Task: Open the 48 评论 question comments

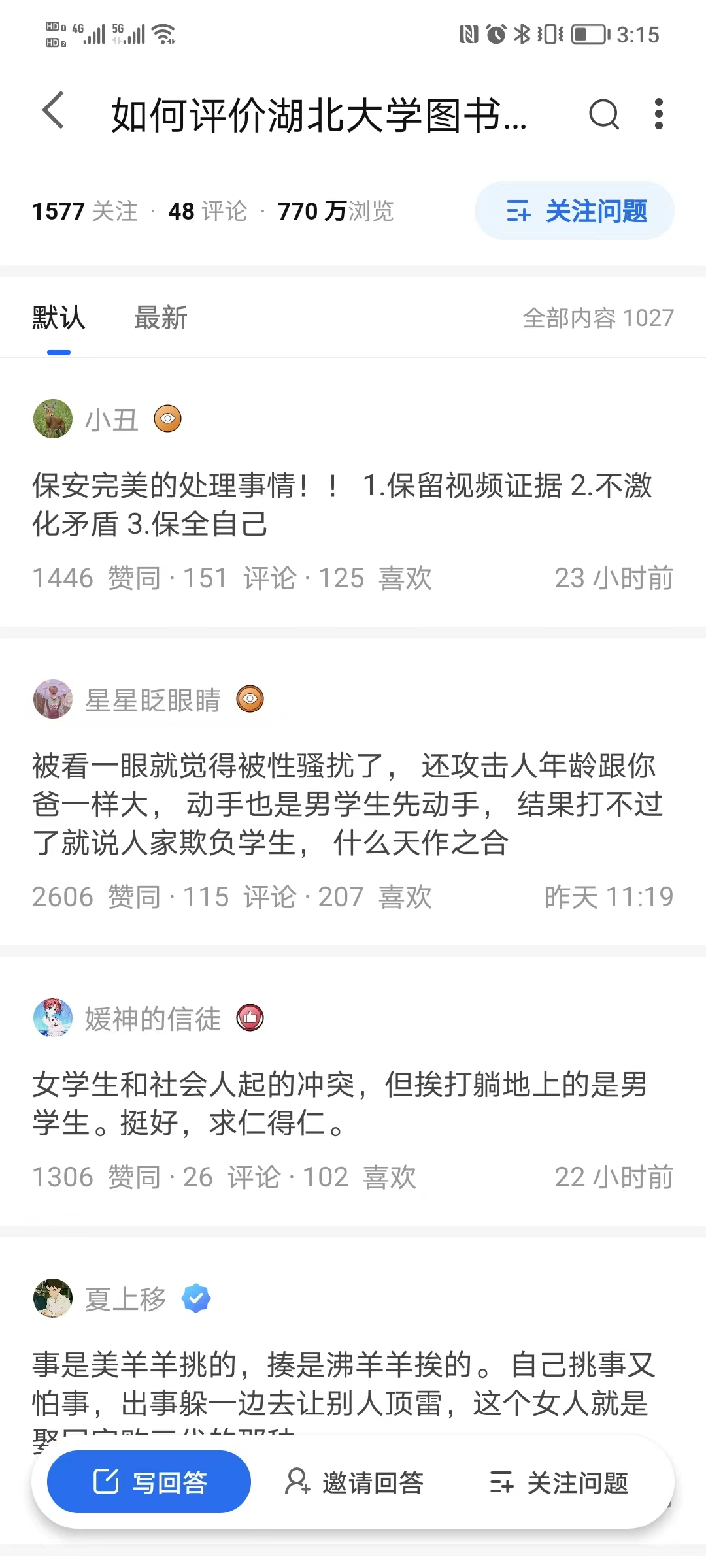Action: [208, 211]
